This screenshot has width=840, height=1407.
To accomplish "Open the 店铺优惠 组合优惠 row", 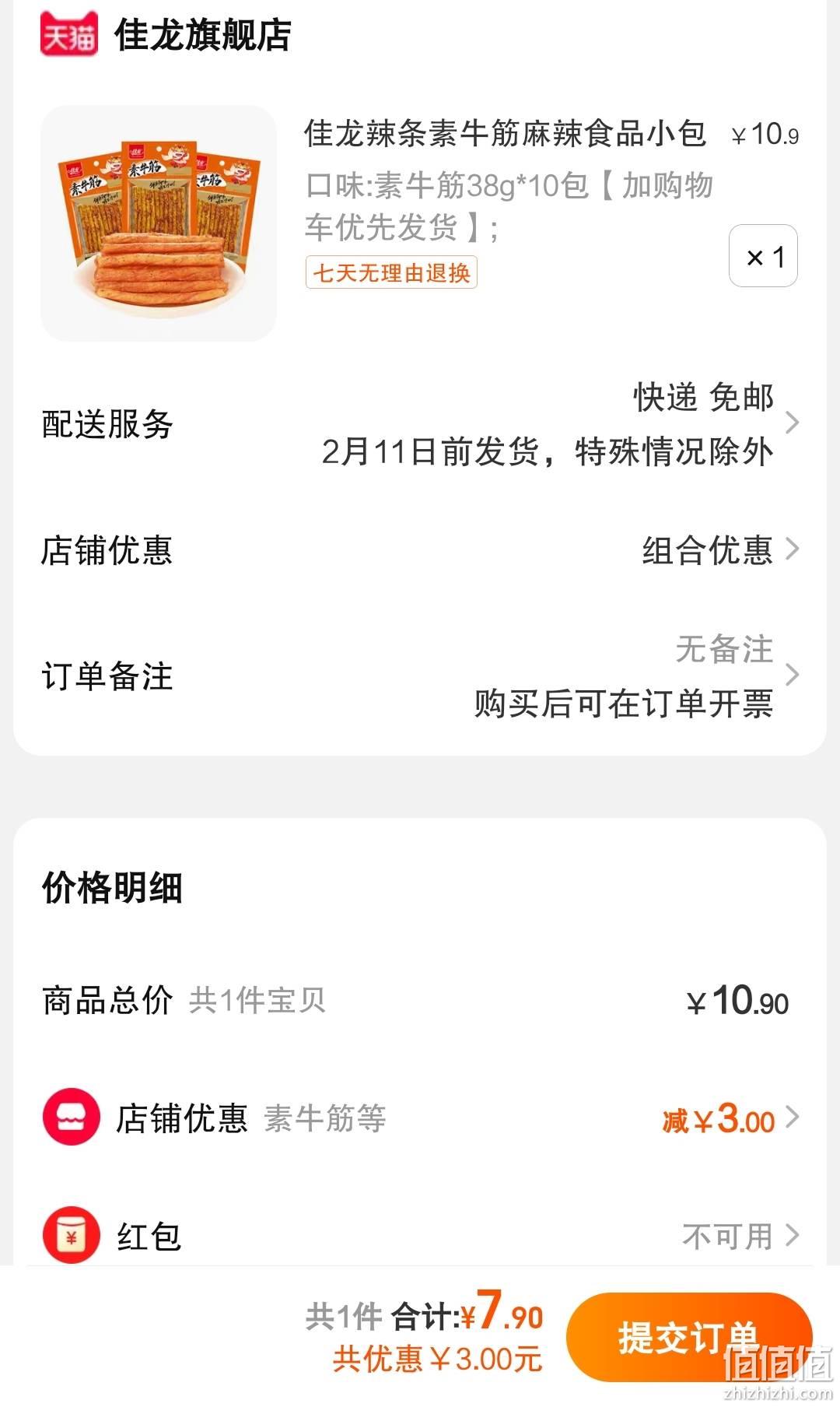I will 420,550.
